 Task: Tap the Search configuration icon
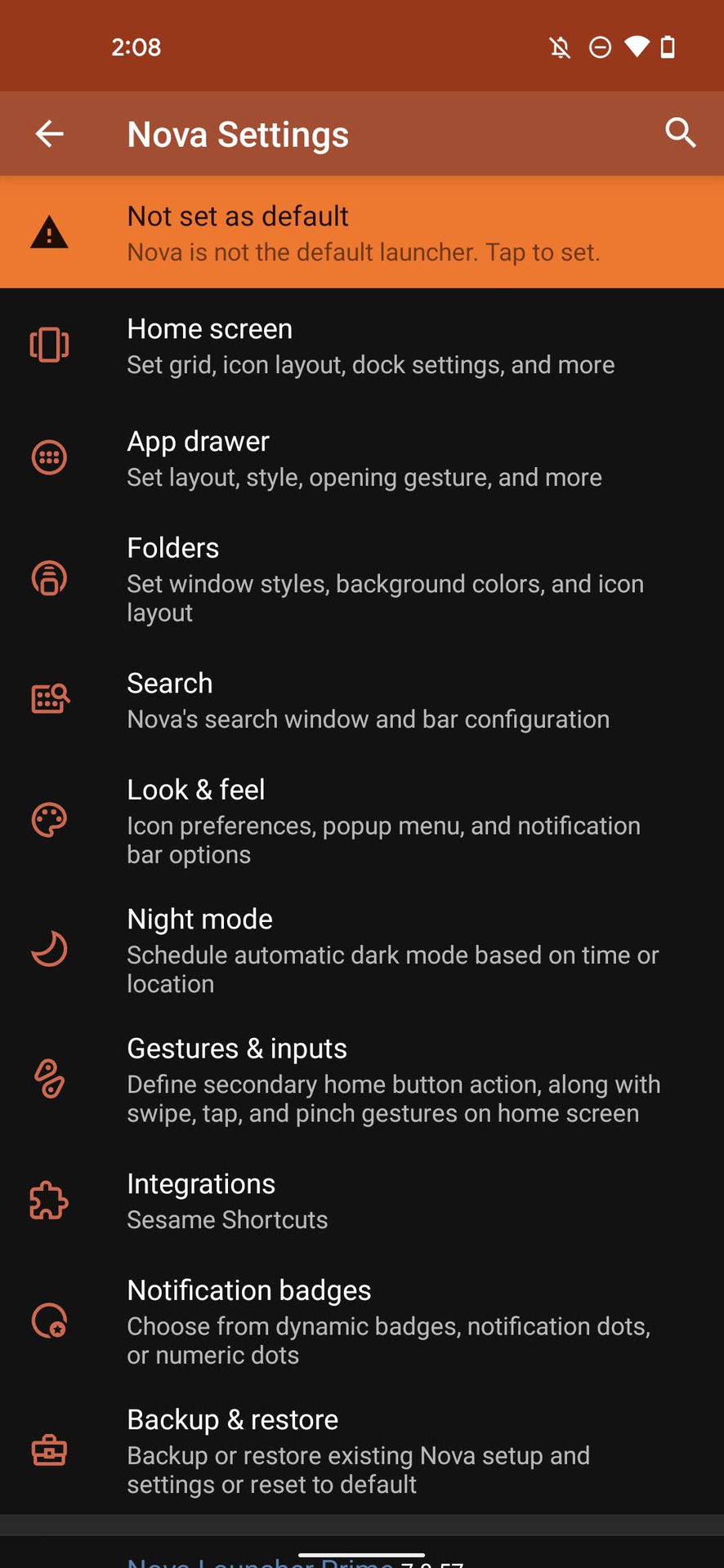49,698
